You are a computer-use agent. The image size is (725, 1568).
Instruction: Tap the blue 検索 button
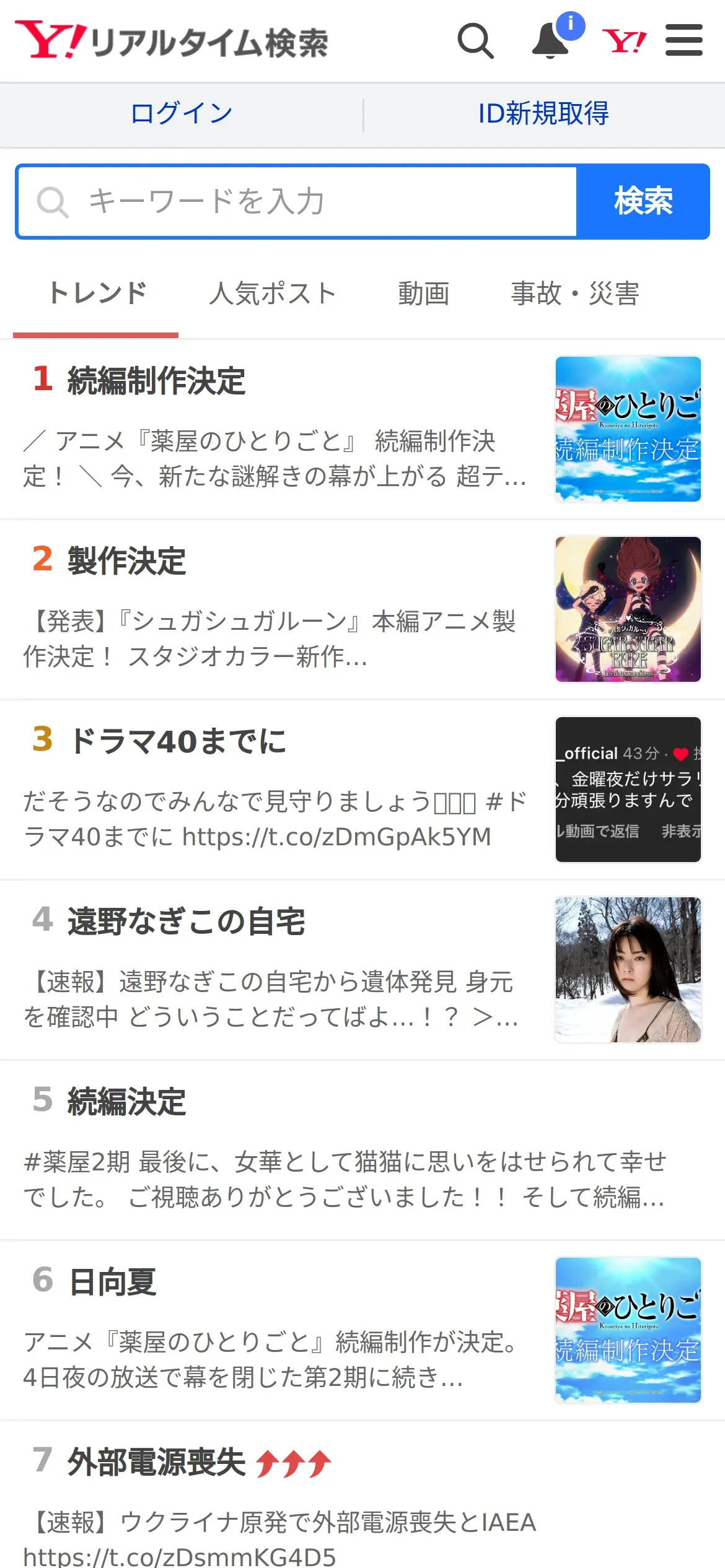click(643, 201)
